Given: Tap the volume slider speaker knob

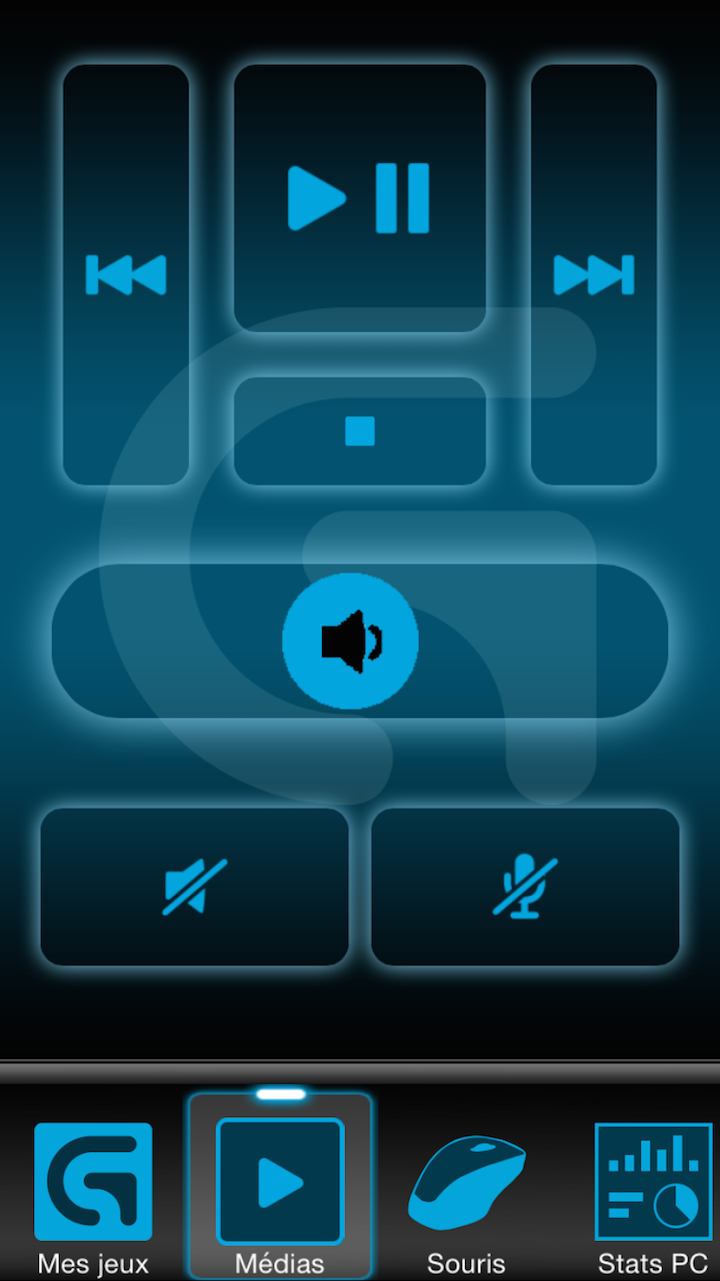Looking at the screenshot, I should [350, 641].
